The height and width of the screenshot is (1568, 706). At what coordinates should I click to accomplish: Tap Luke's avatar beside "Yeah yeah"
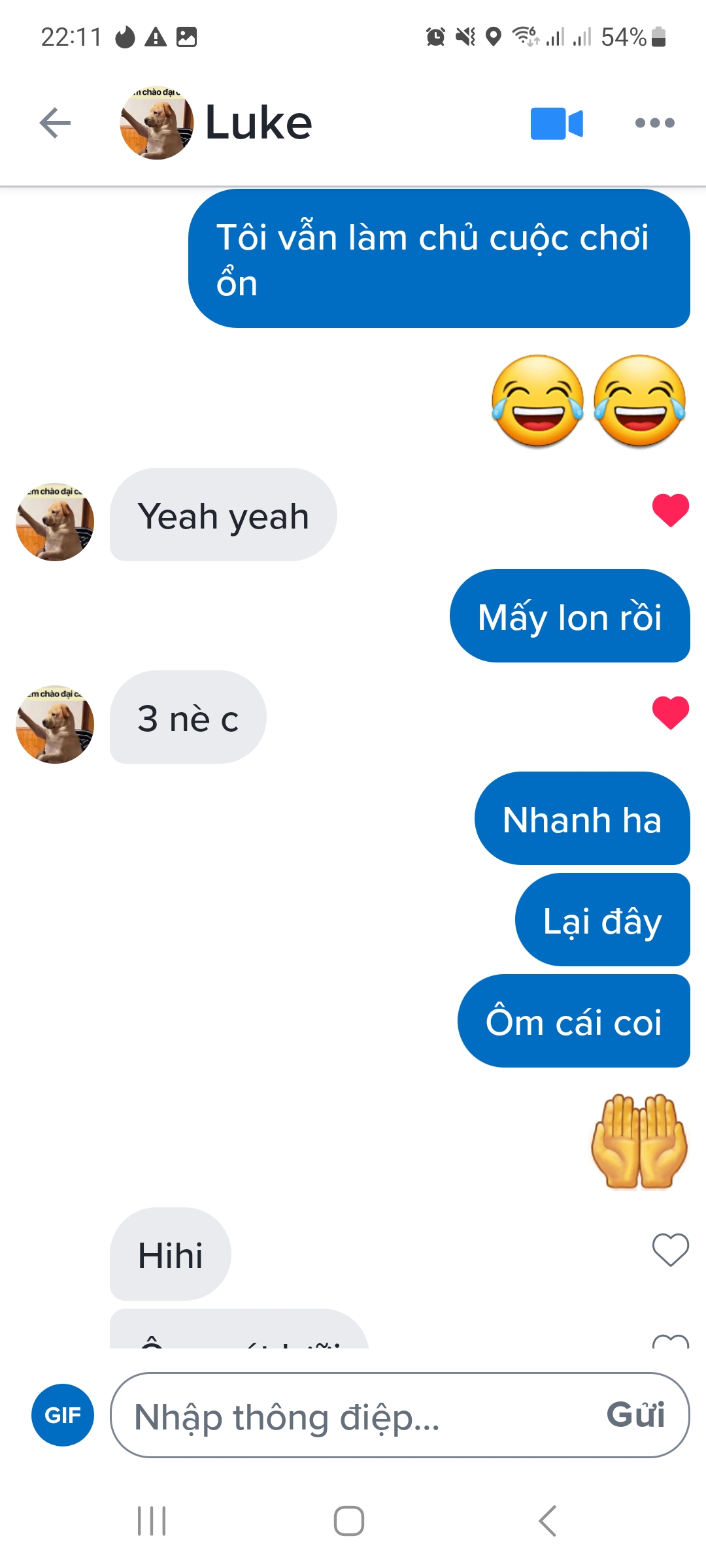pyautogui.click(x=55, y=522)
